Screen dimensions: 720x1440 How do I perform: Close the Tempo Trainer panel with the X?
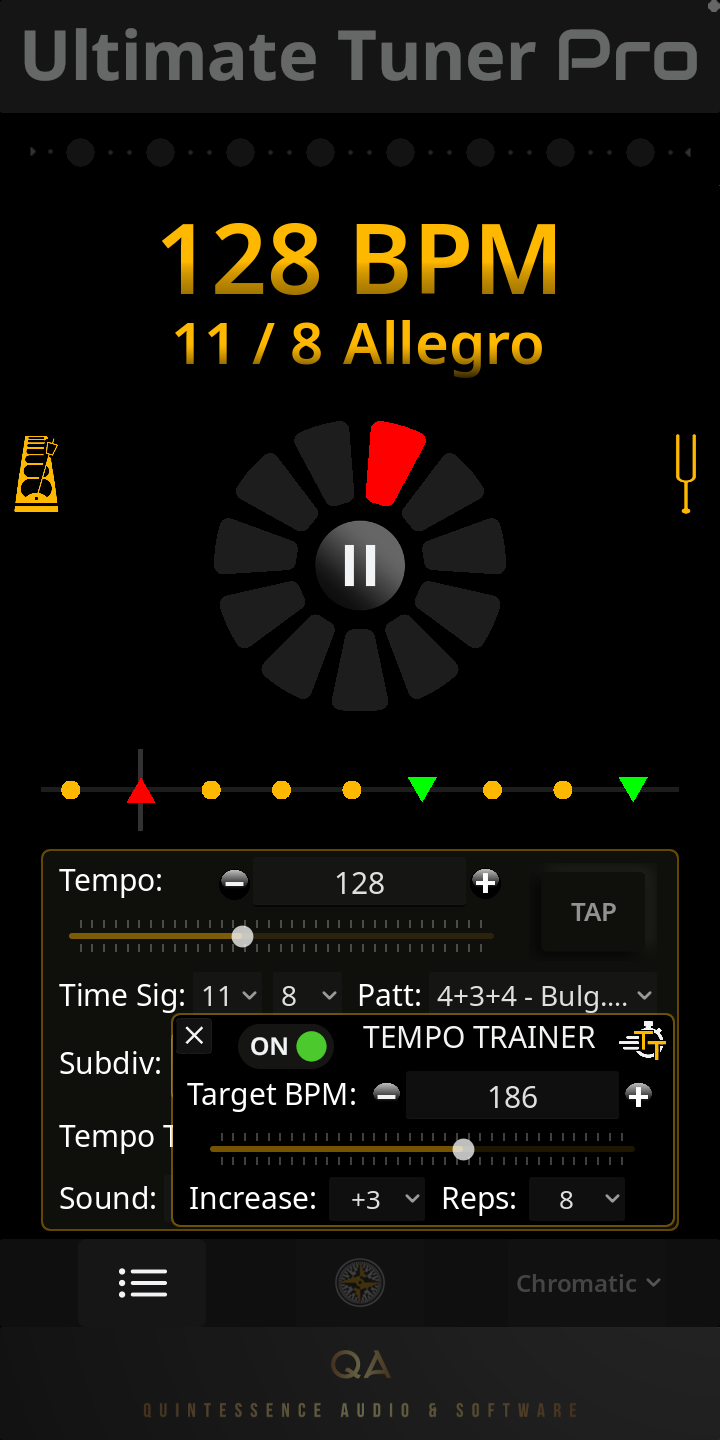point(194,1035)
